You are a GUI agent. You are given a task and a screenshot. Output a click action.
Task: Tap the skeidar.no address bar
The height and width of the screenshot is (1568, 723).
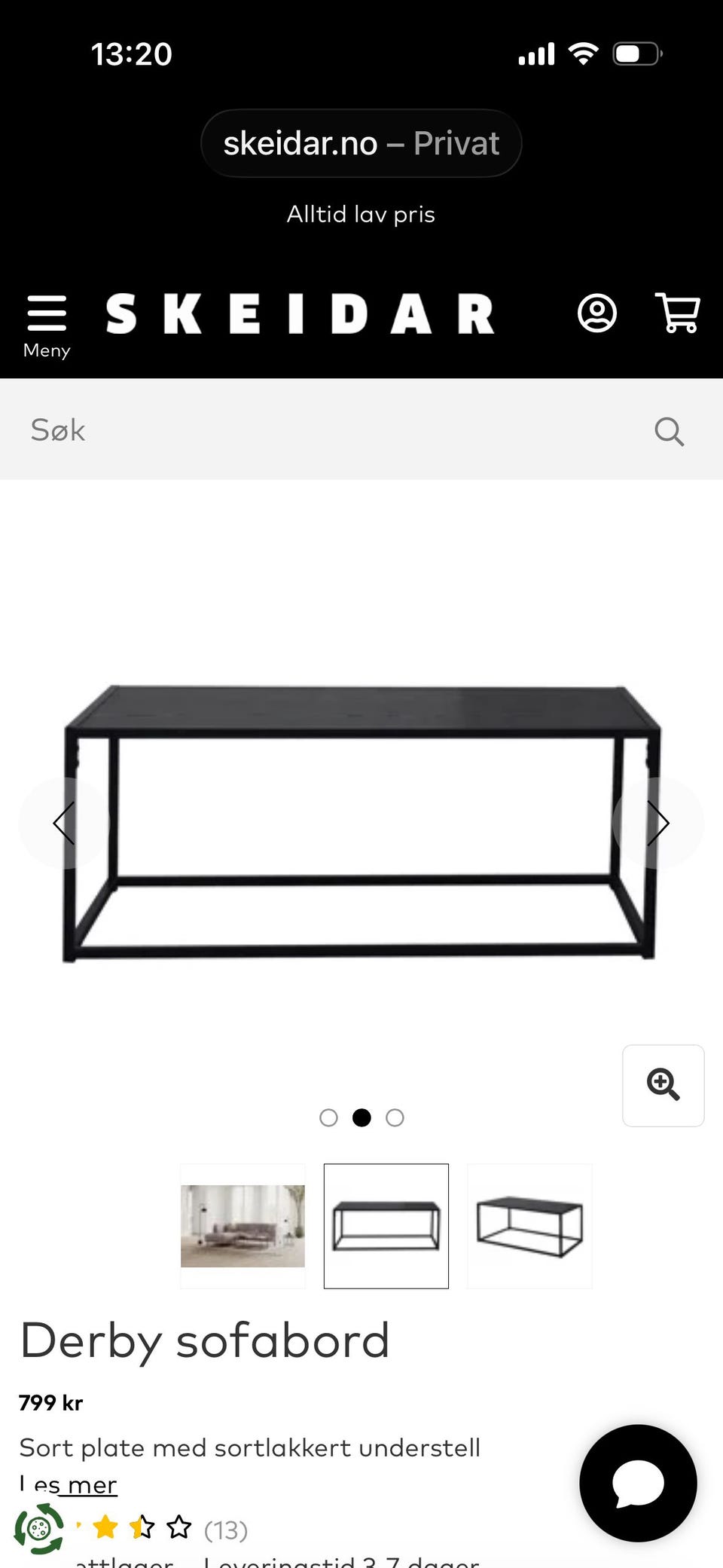click(x=361, y=143)
